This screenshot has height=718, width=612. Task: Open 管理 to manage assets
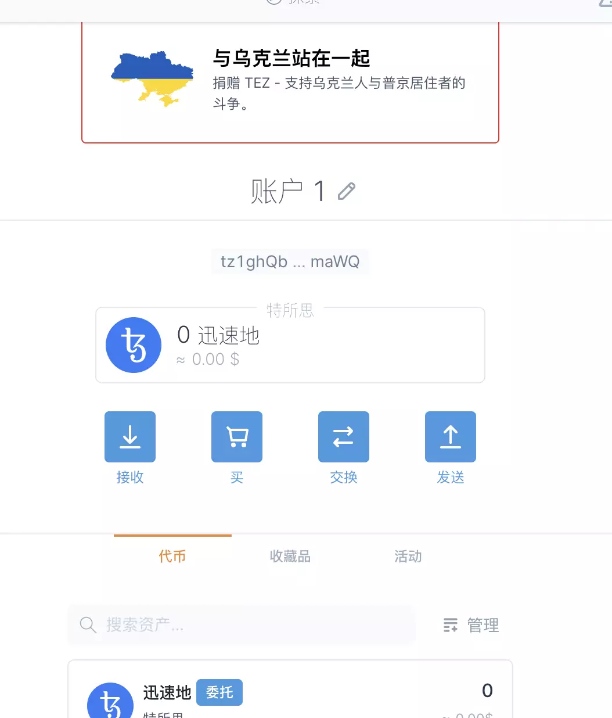click(471, 625)
